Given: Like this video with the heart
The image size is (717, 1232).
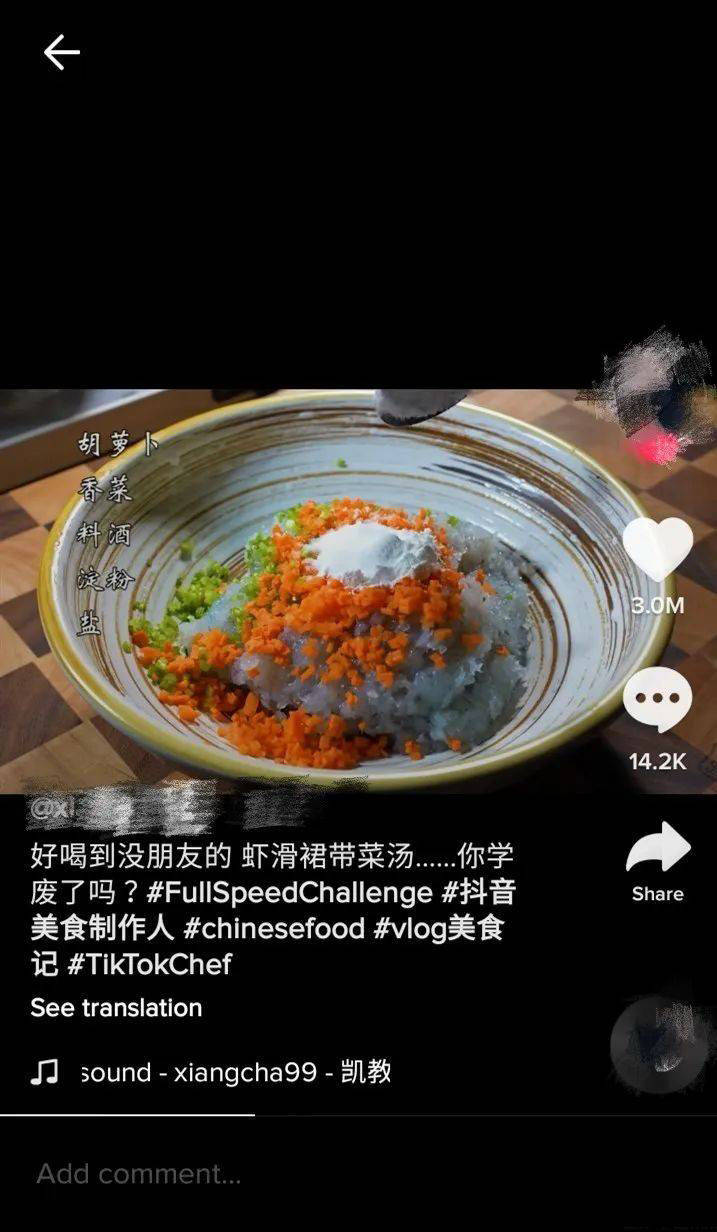Looking at the screenshot, I should 657,551.
